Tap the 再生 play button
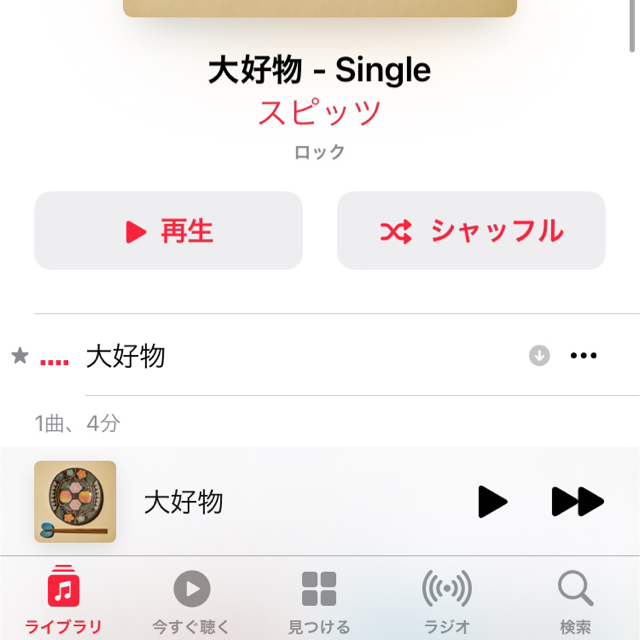 tap(168, 231)
